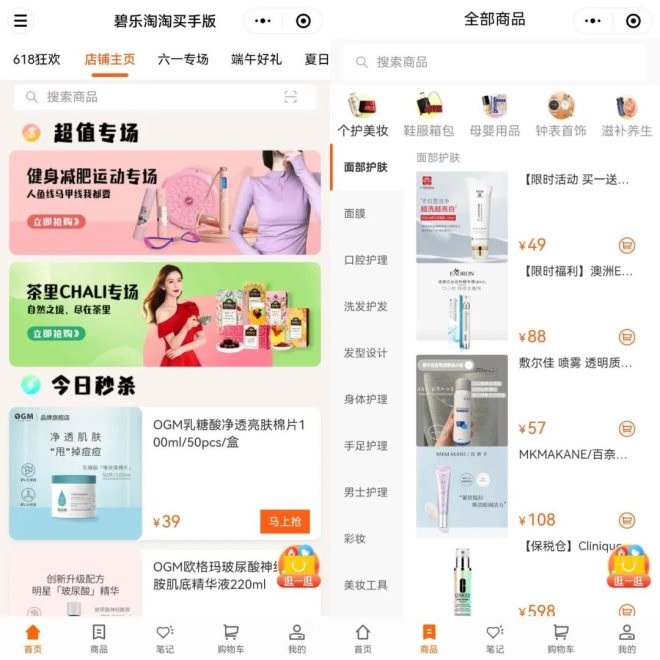Image resolution: width=660 pixels, height=660 pixels.
Task: Open the 健身减肥运动专场 banner
Action: tap(165, 203)
